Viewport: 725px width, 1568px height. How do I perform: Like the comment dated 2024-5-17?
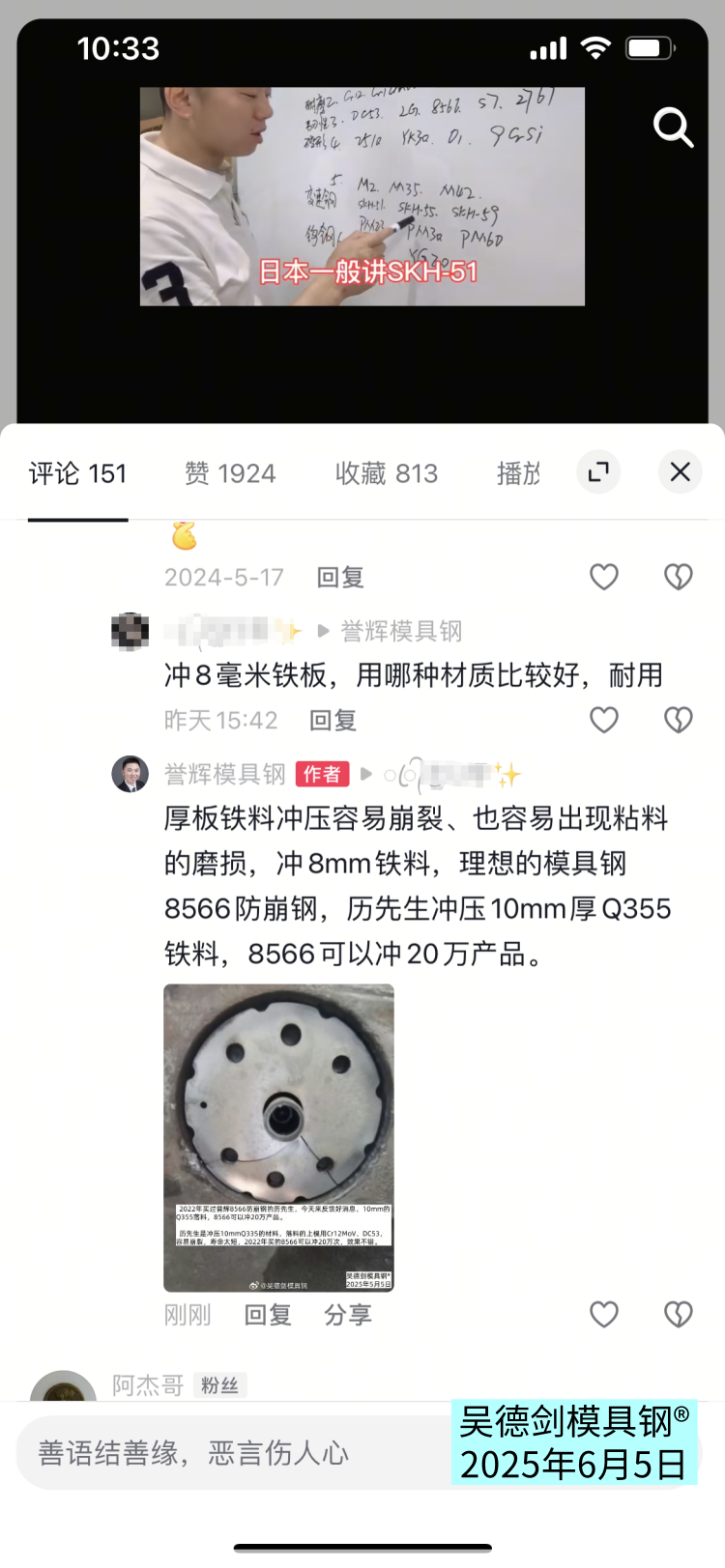click(604, 577)
